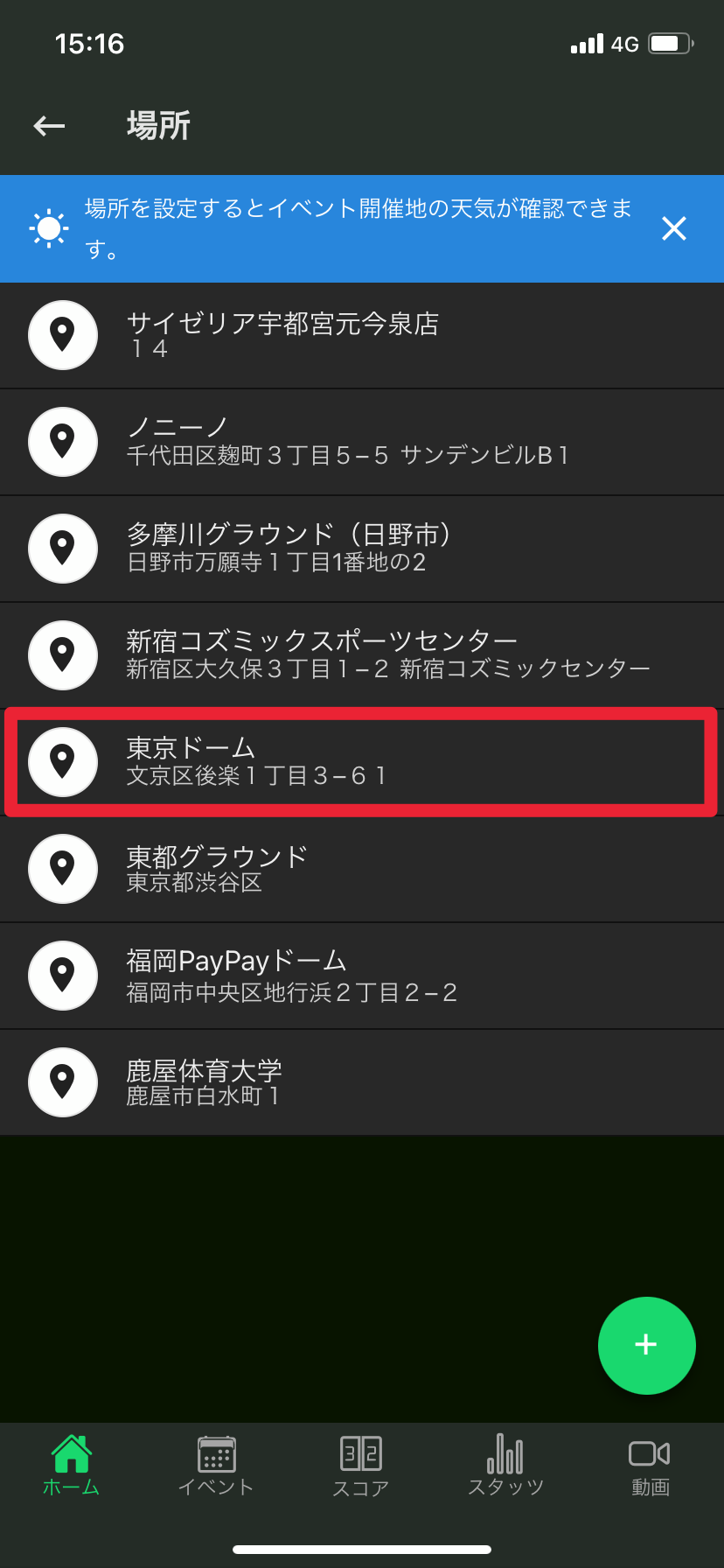Dismiss the weather info banner
This screenshot has height=1568, width=724.
(x=673, y=228)
